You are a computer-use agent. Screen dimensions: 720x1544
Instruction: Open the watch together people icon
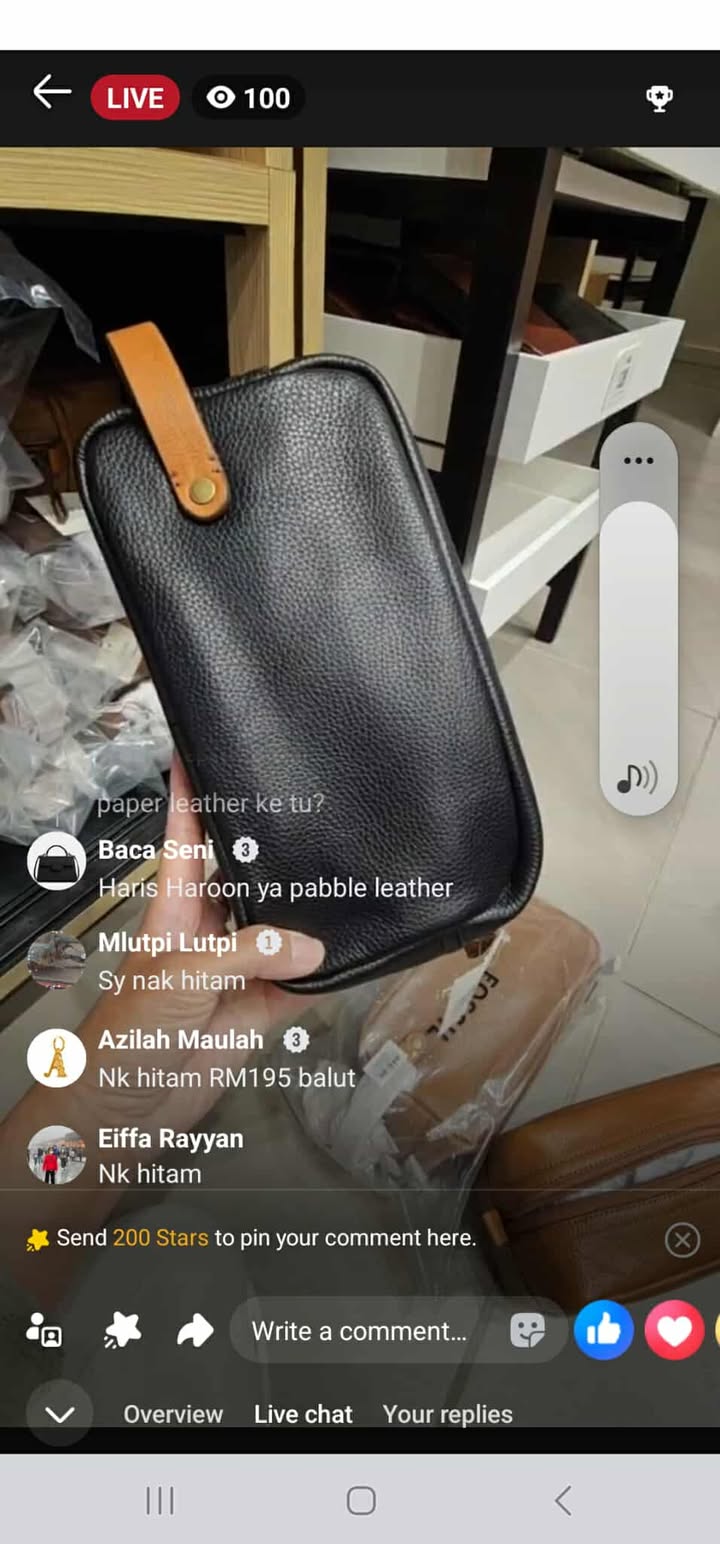click(45, 1331)
